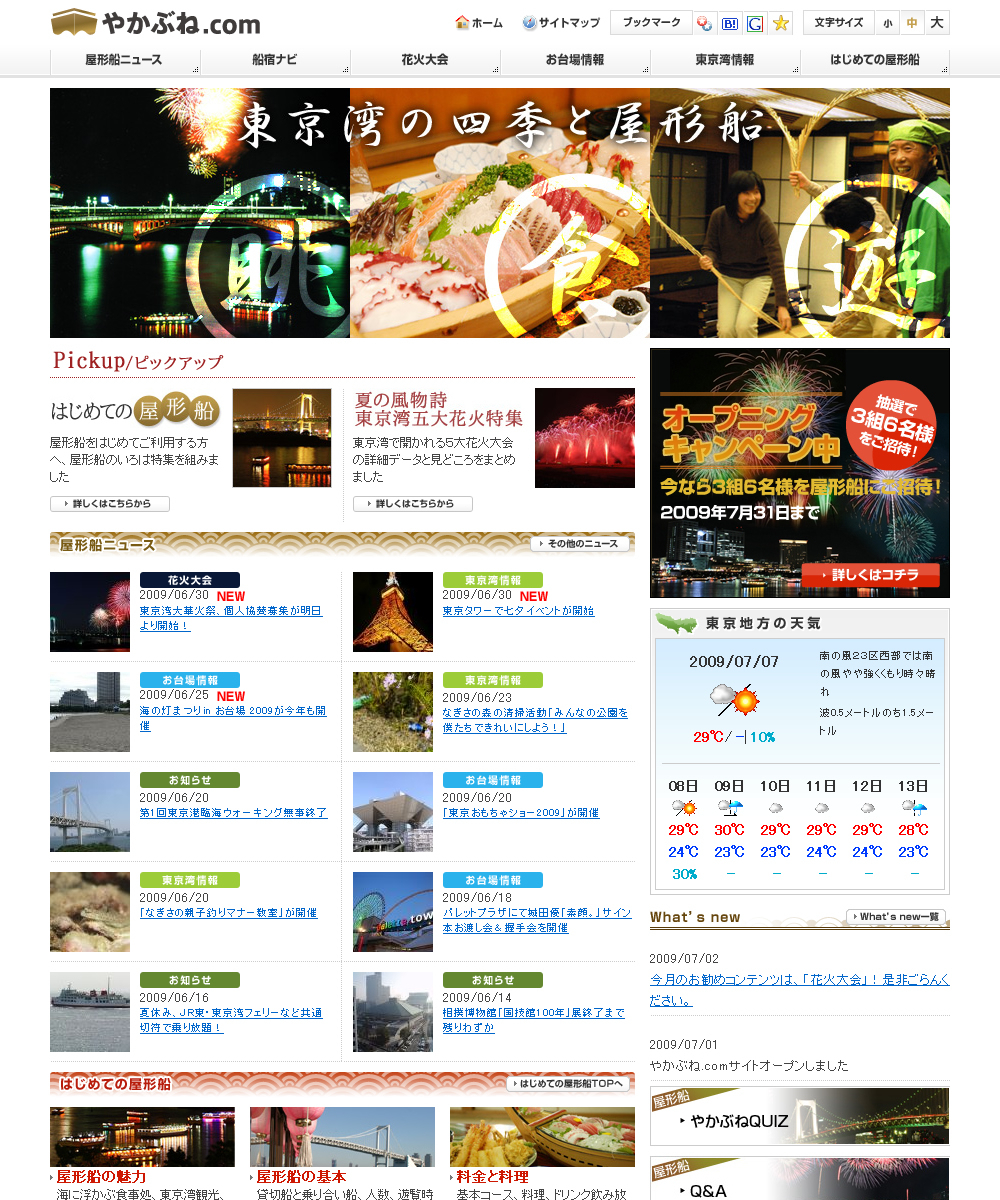1000x1200 pixels.
Task: Tap 詳しくはこちらから under はじめての屋形船
Action: 110,504
